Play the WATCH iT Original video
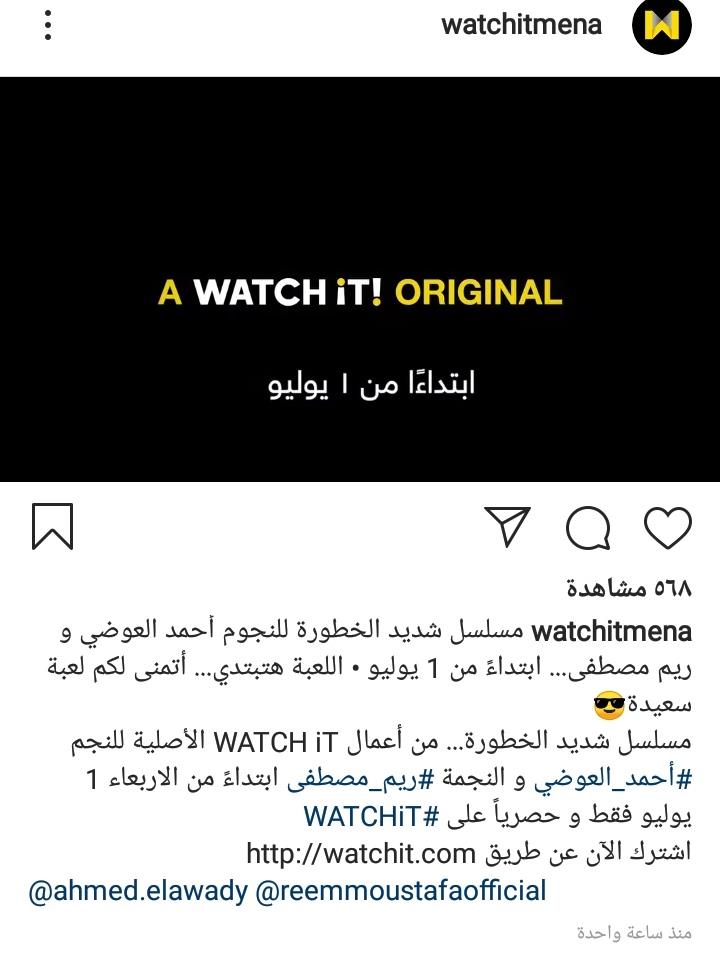720x971 pixels. (360, 278)
